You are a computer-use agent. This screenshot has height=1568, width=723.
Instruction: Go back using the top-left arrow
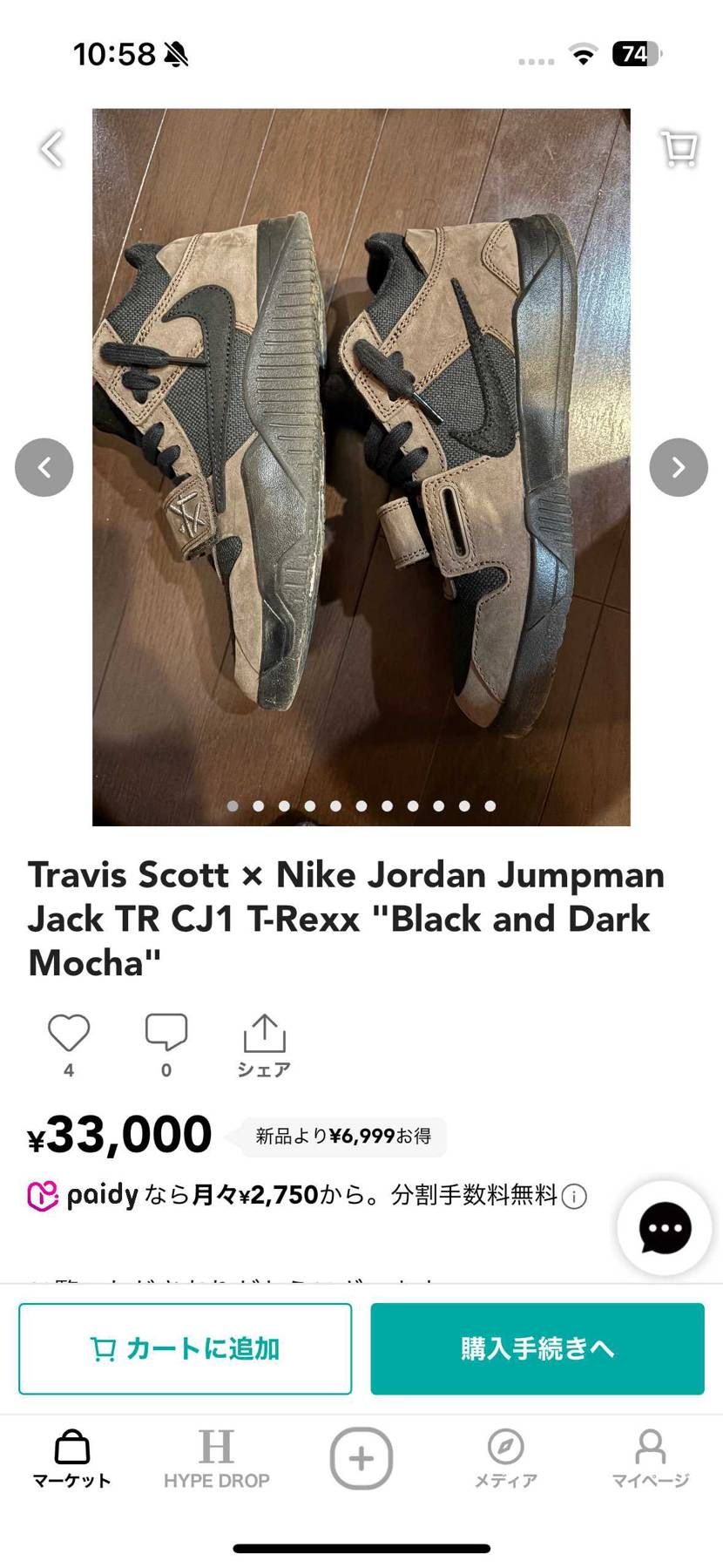(x=52, y=149)
